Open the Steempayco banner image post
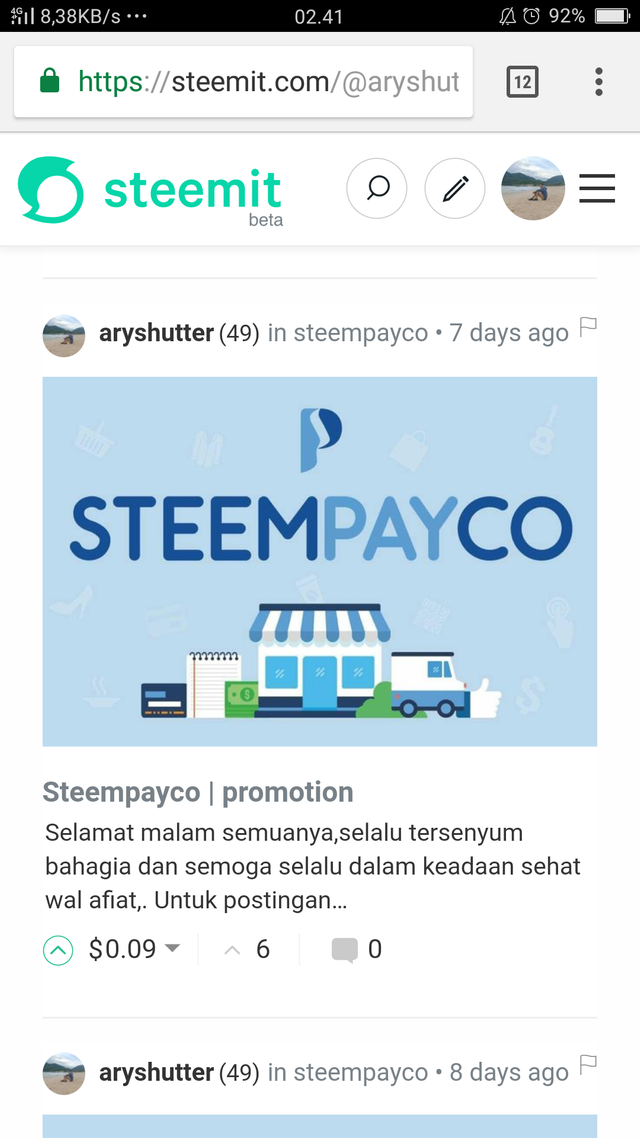The height and width of the screenshot is (1138, 640). tap(320, 561)
